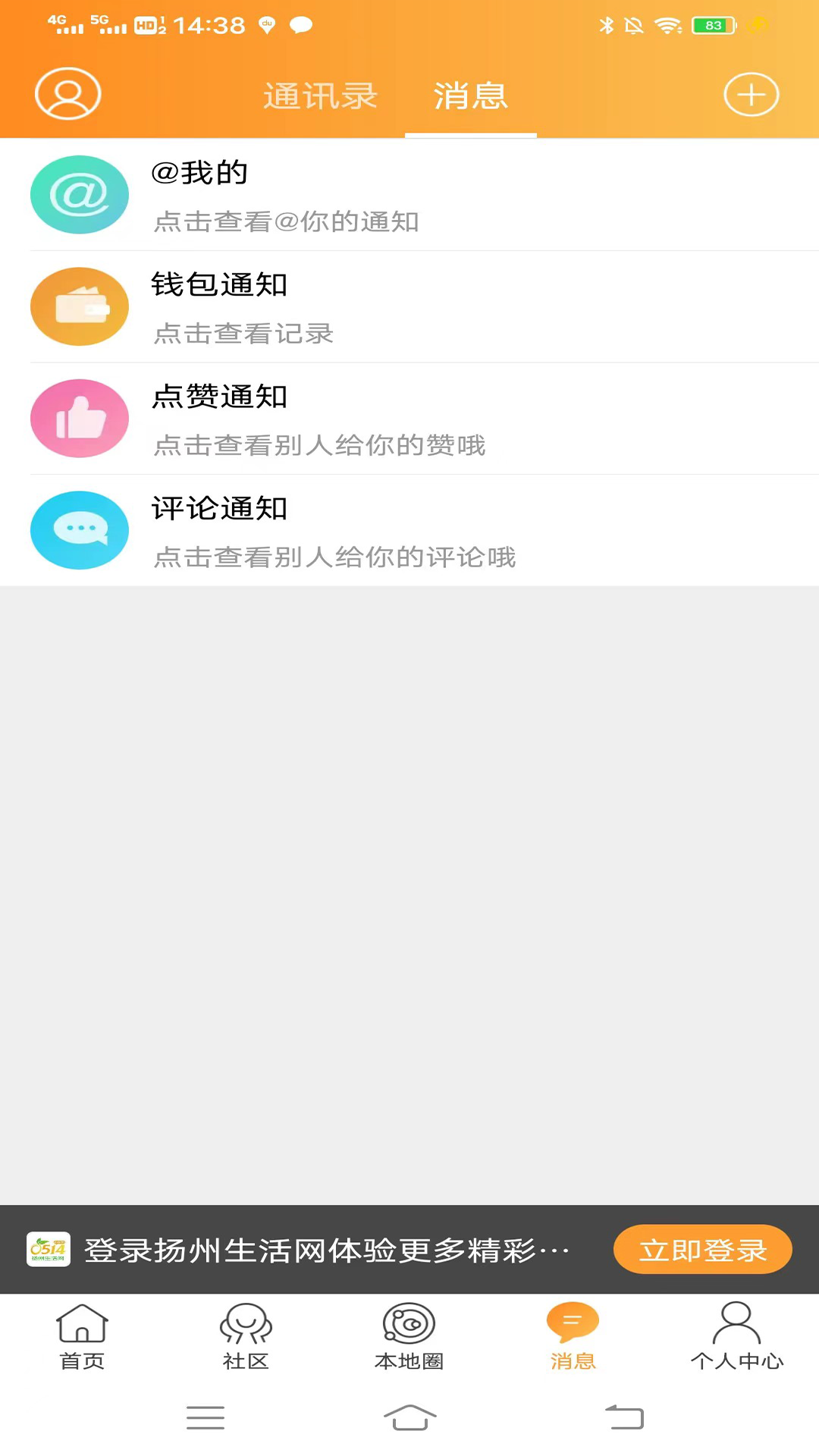819x1456 pixels.
Task: Open the @我的 notifications row
Action: pyautogui.click(x=409, y=195)
